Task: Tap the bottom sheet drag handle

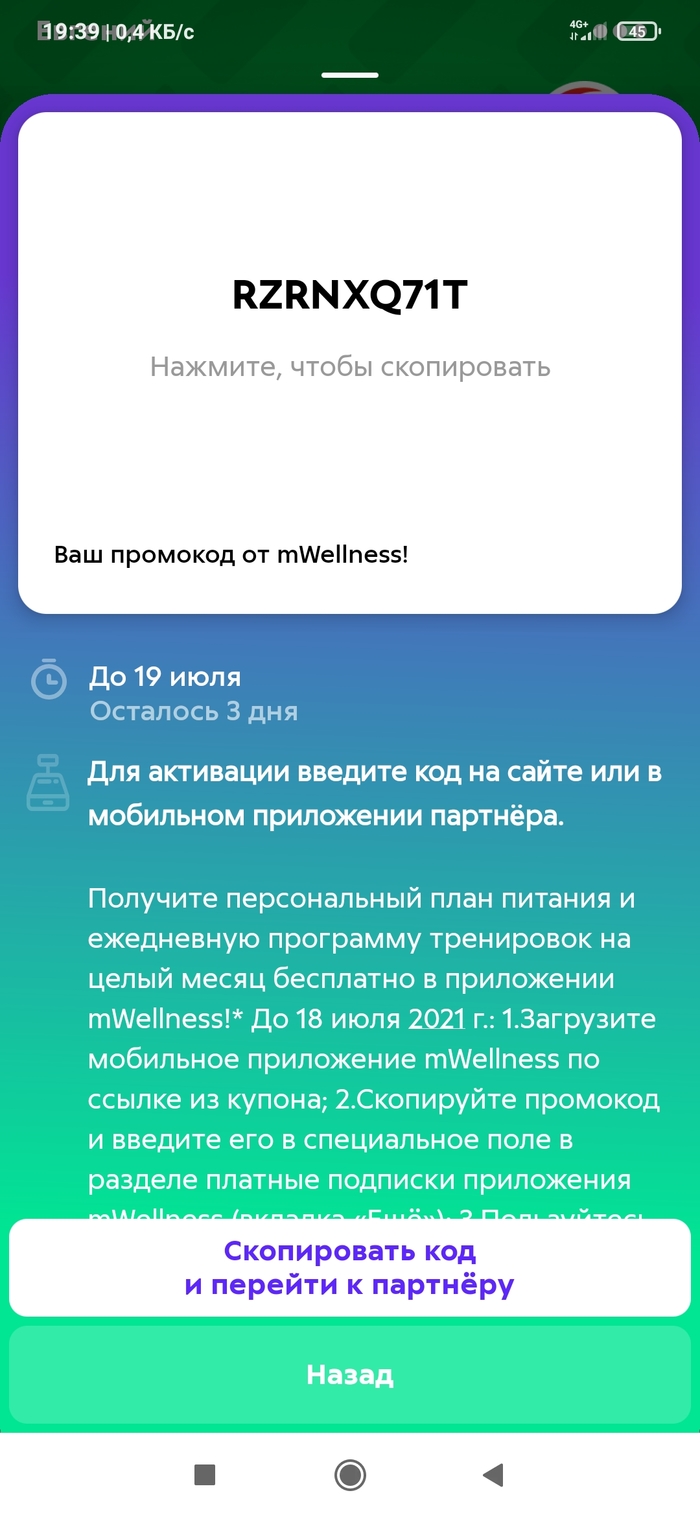Action: click(x=350, y=75)
